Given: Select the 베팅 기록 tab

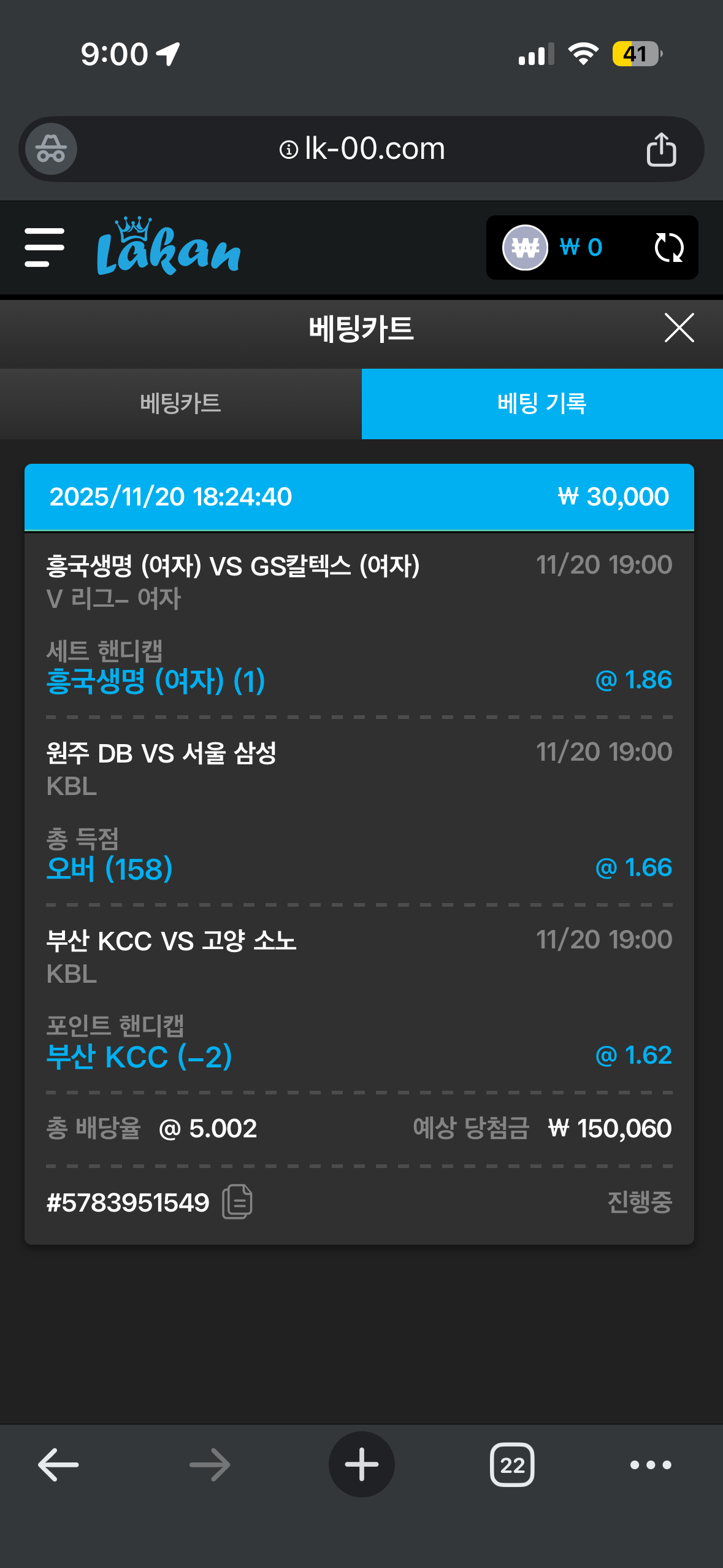Looking at the screenshot, I should pyautogui.click(x=542, y=404).
